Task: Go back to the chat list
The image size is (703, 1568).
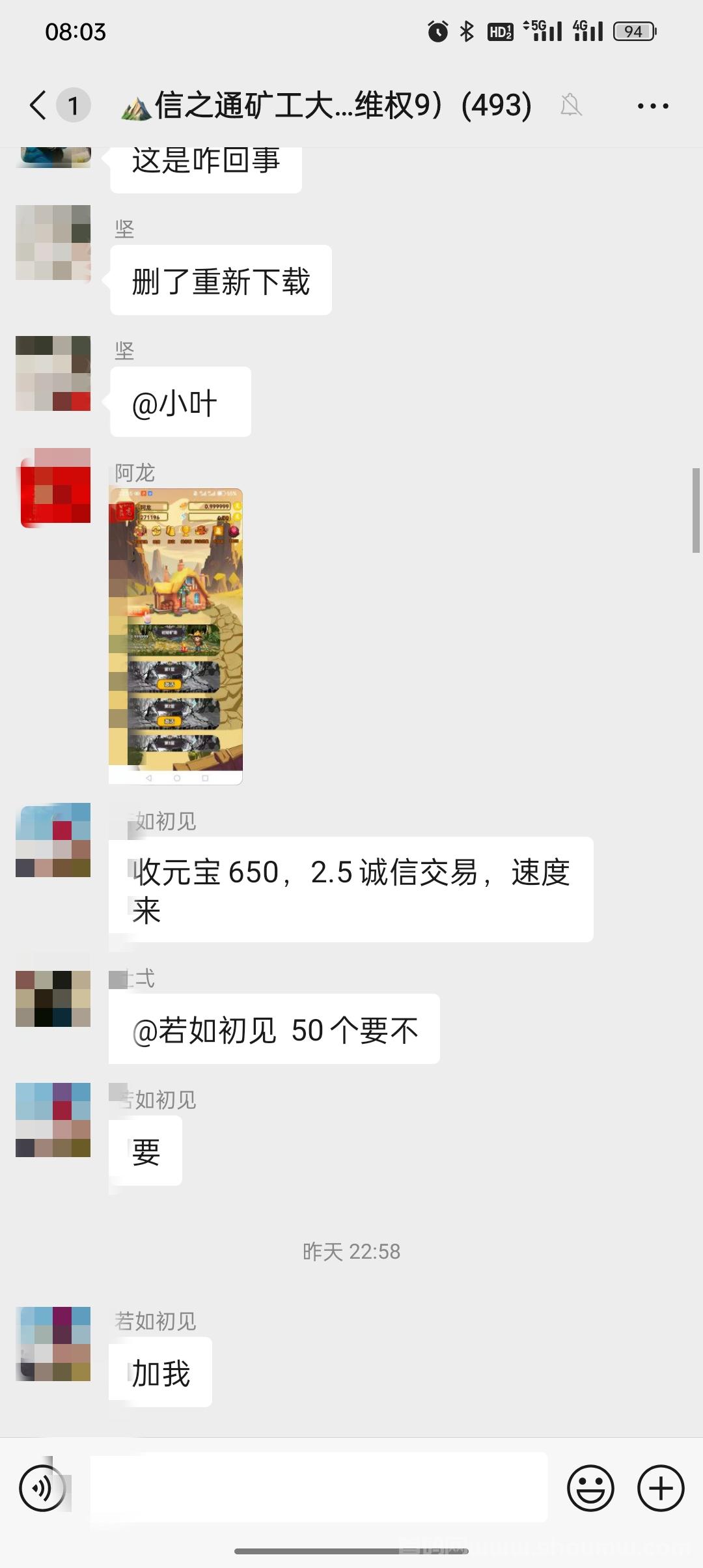Action: click(39, 105)
